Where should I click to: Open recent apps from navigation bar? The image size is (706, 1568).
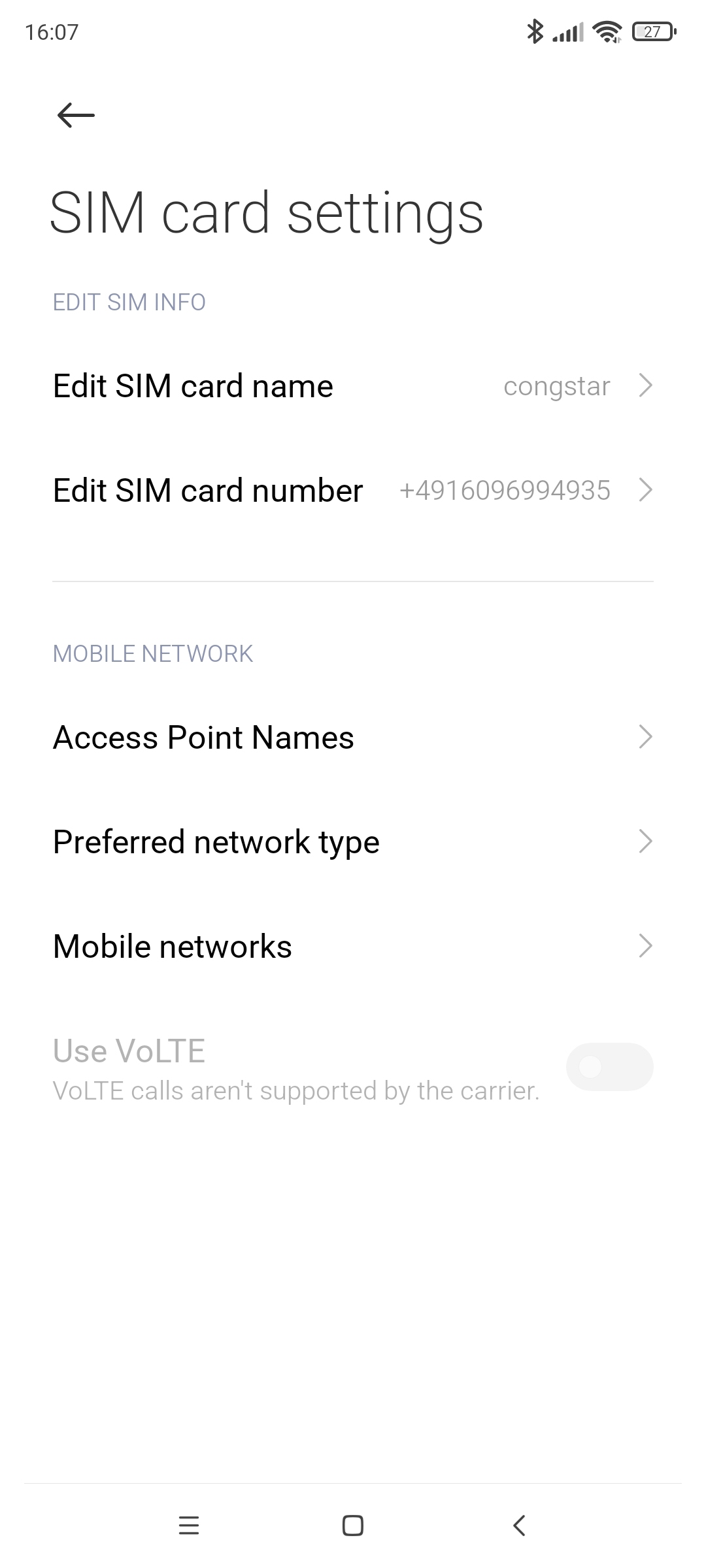(189, 1526)
